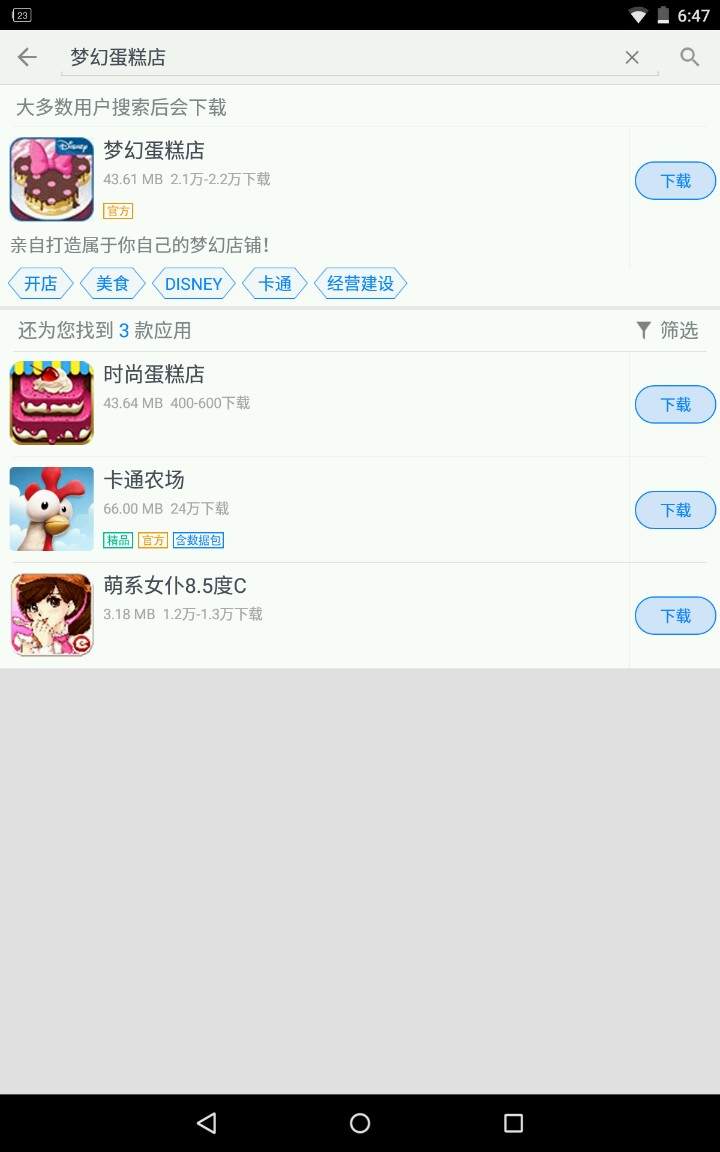Go back using the top-left arrow
This screenshot has height=1152, width=720.
click(x=27, y=57)
